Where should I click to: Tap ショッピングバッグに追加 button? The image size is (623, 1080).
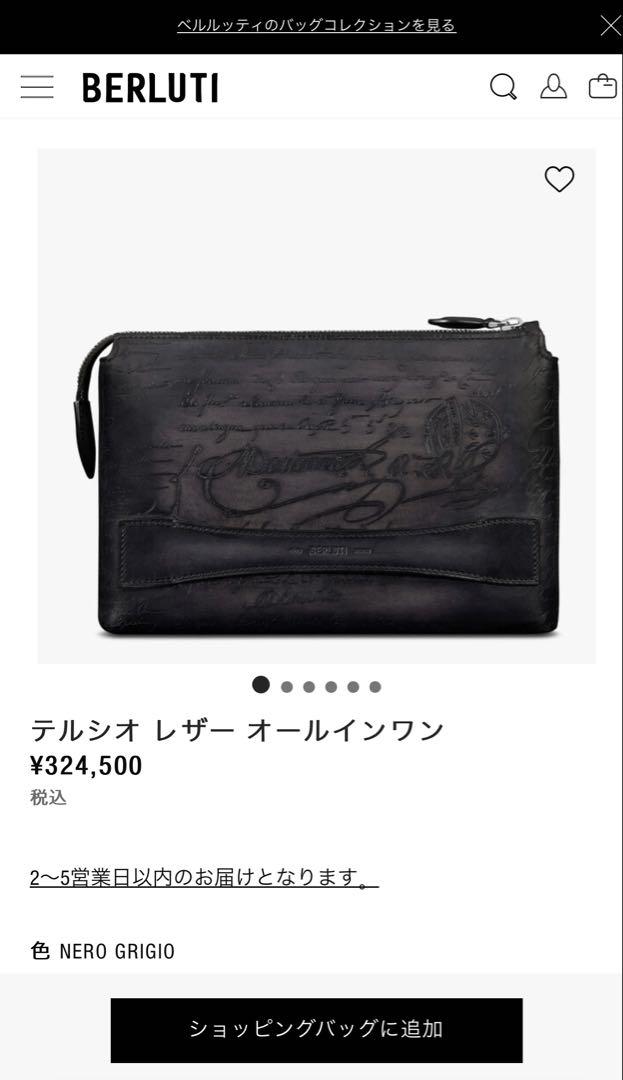click(x=317, y=1030)
